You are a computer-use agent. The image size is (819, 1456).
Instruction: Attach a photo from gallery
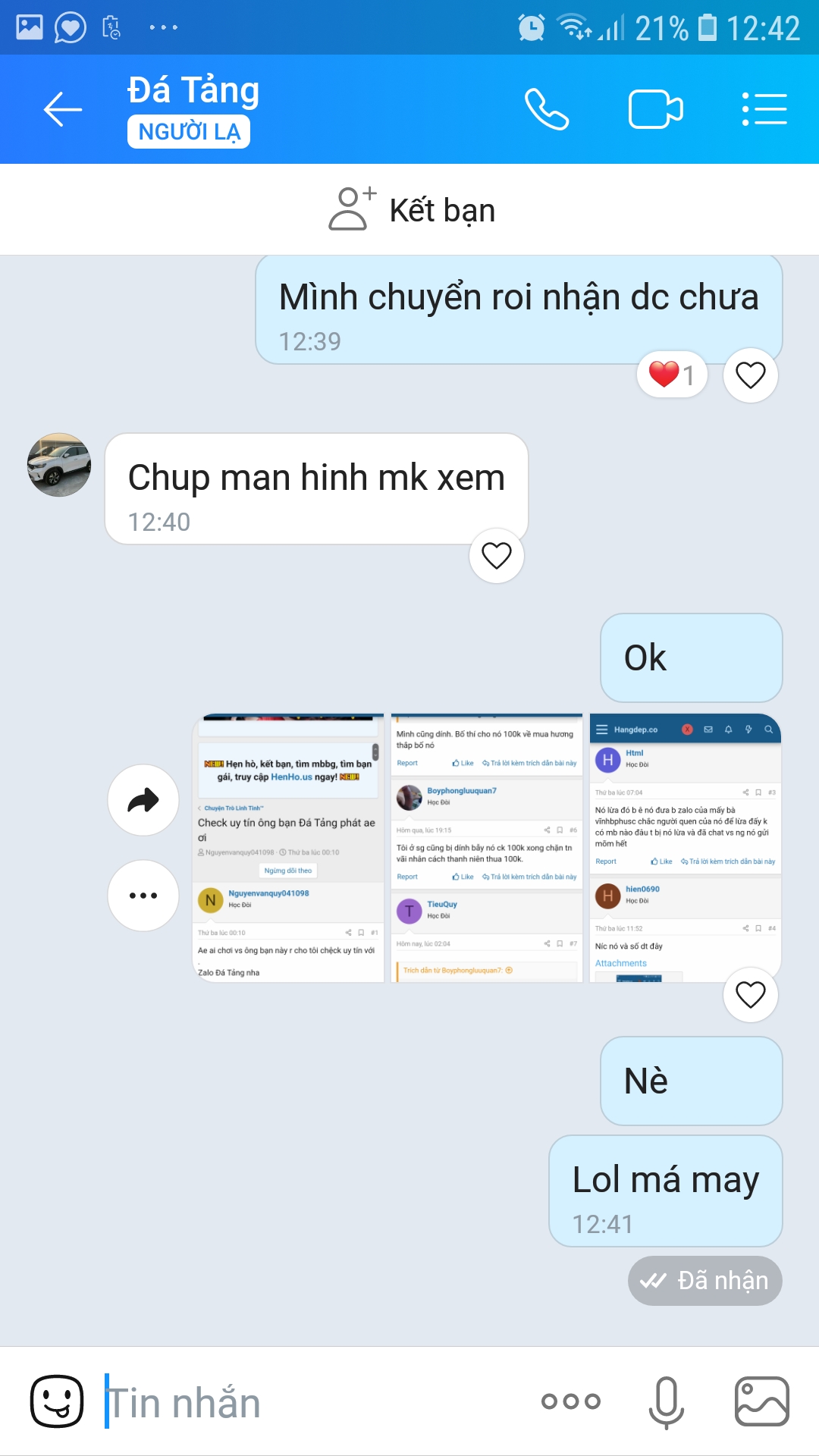762,1401
